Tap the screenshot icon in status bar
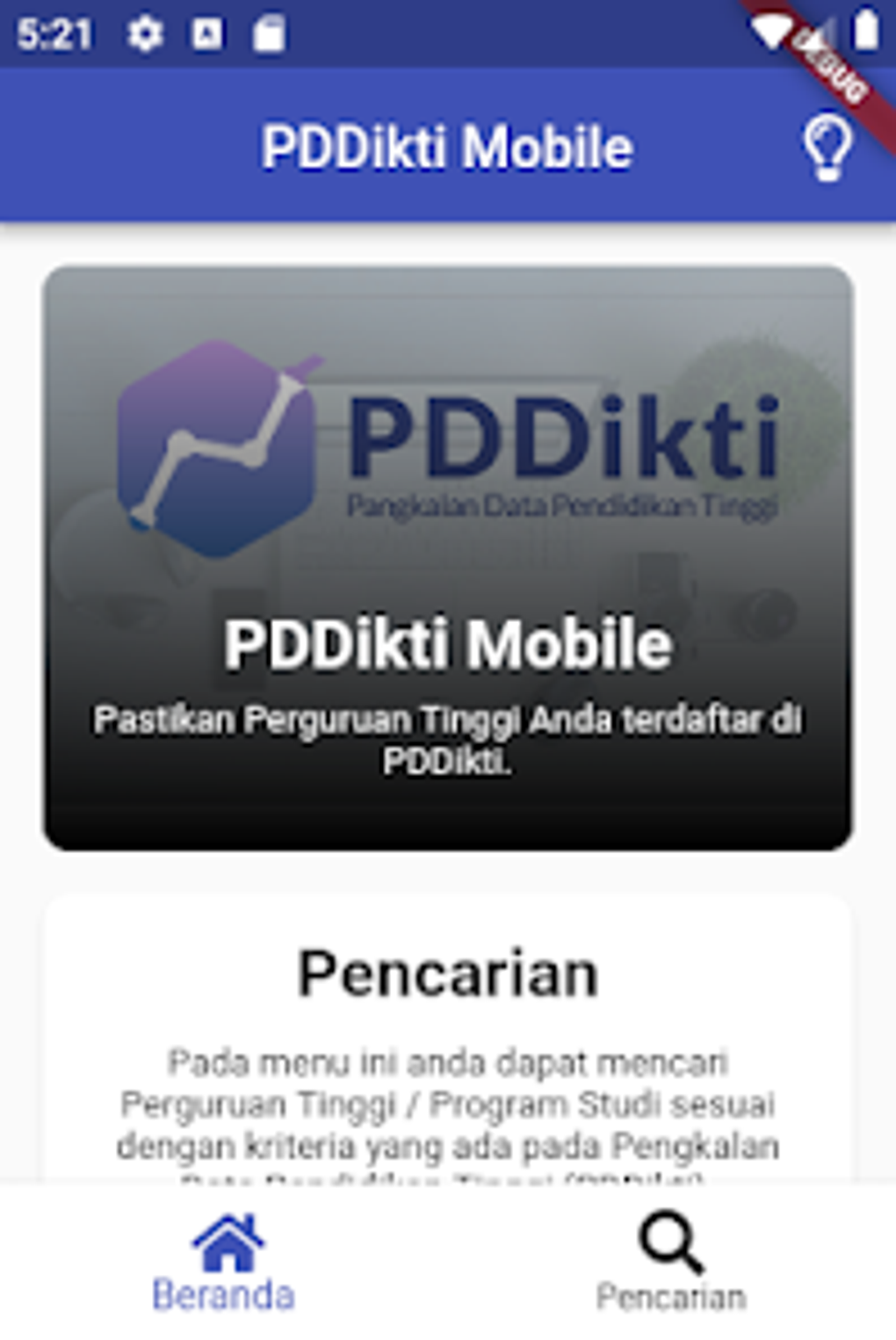896x1340 pixels. coord(207,33)
